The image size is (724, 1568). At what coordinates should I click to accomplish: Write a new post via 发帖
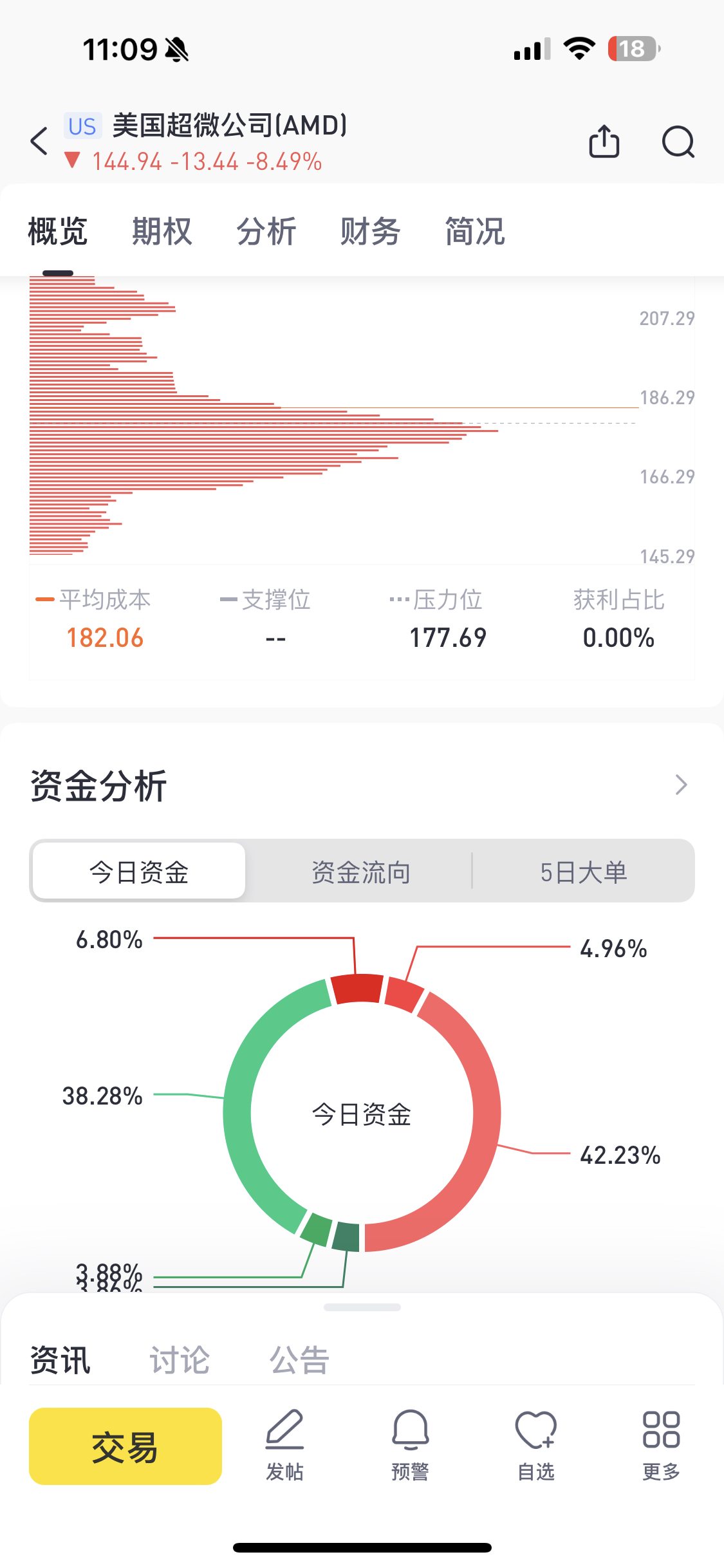coord(284,1445)
